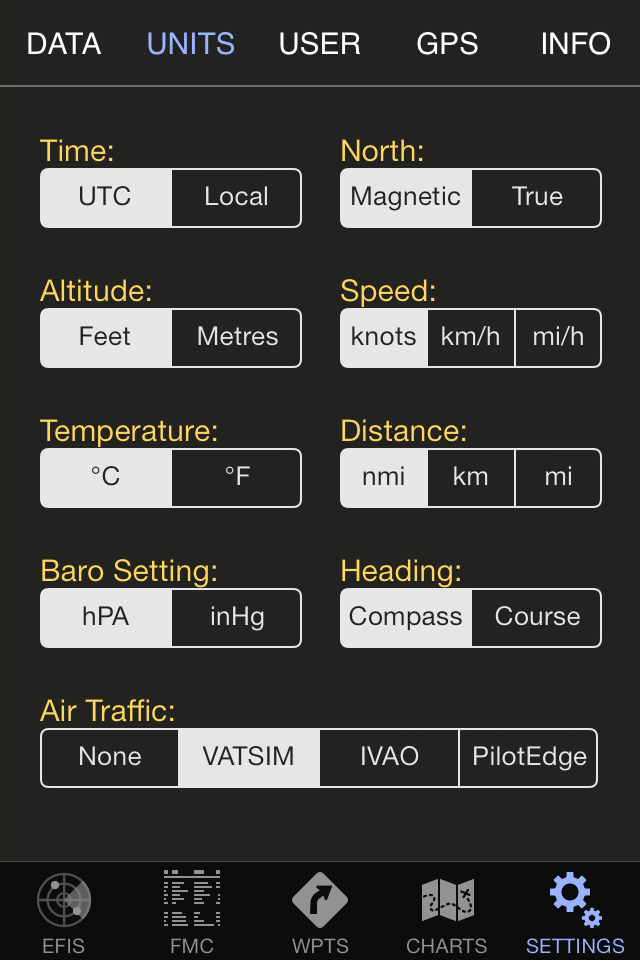Choose IVAO air traffic network
The image size is (640, 960).
[x=389, y=757]
